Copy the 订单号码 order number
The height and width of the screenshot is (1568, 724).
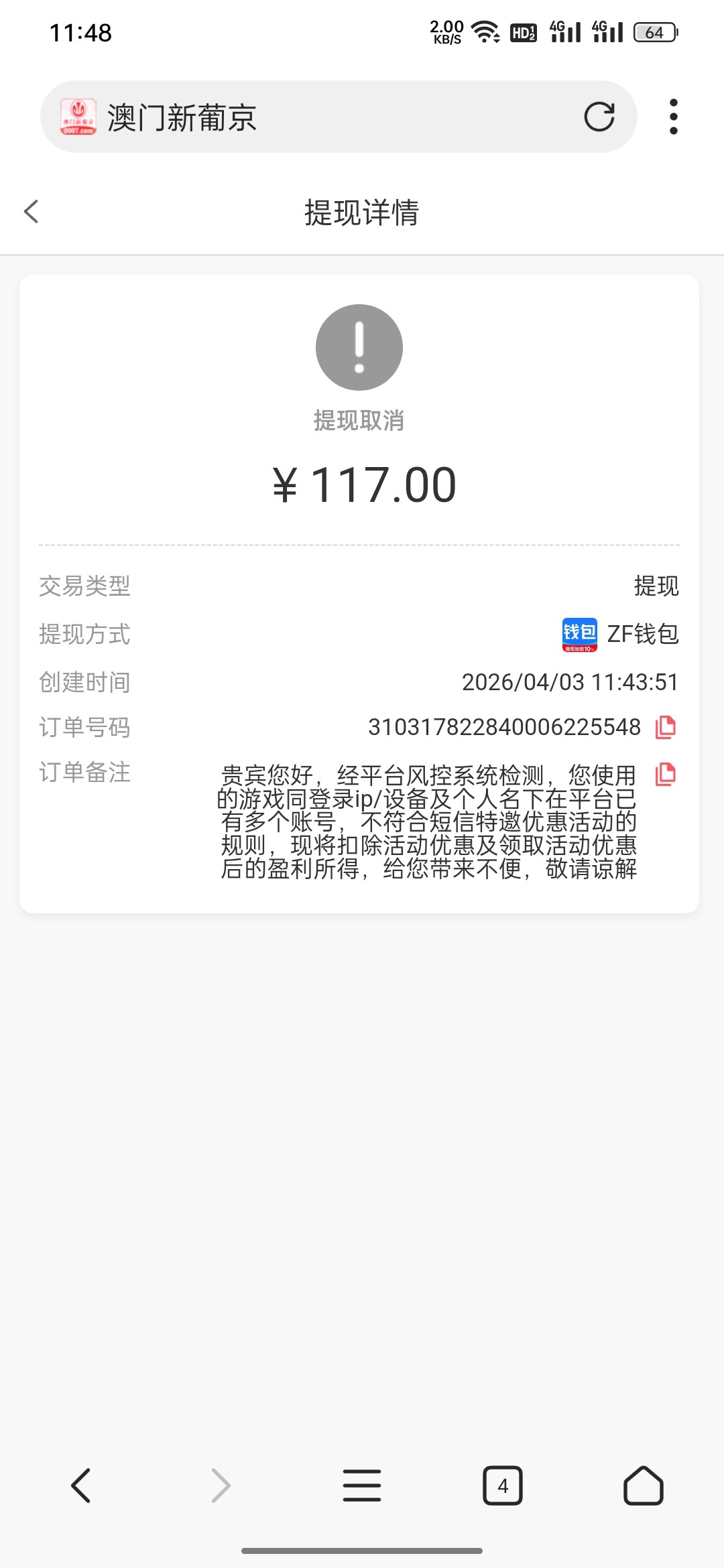tap(665, 727)
